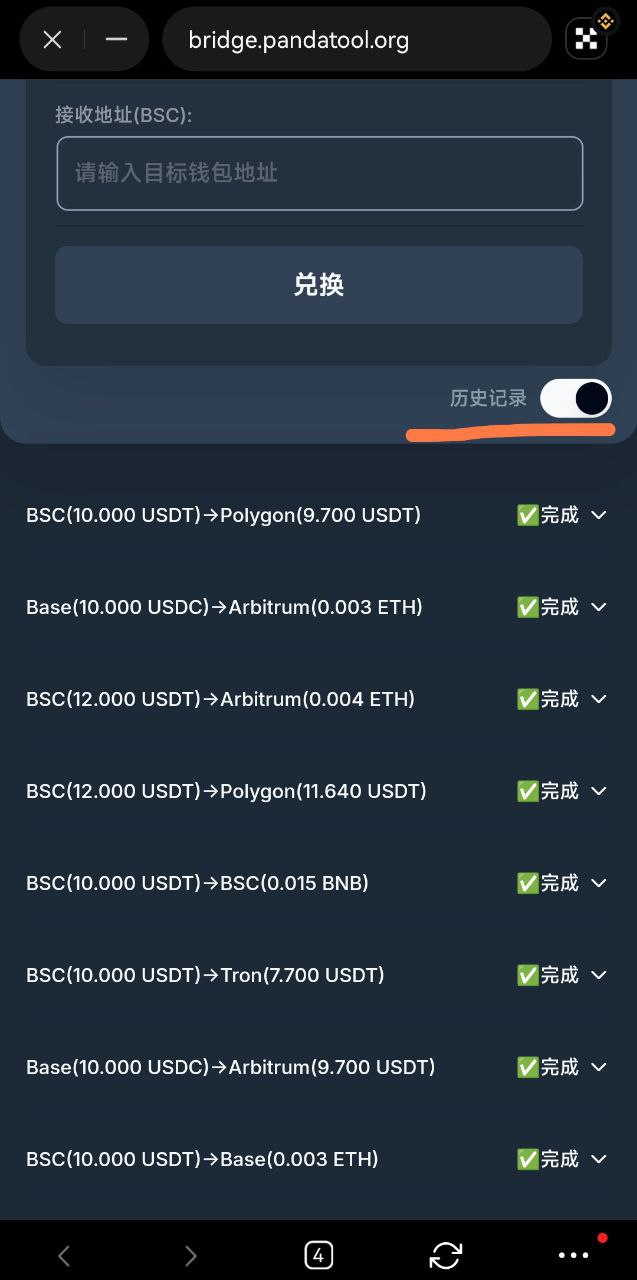Minimize the browser window
Screen dimensions: 637x1280
[x=117, y=40]
